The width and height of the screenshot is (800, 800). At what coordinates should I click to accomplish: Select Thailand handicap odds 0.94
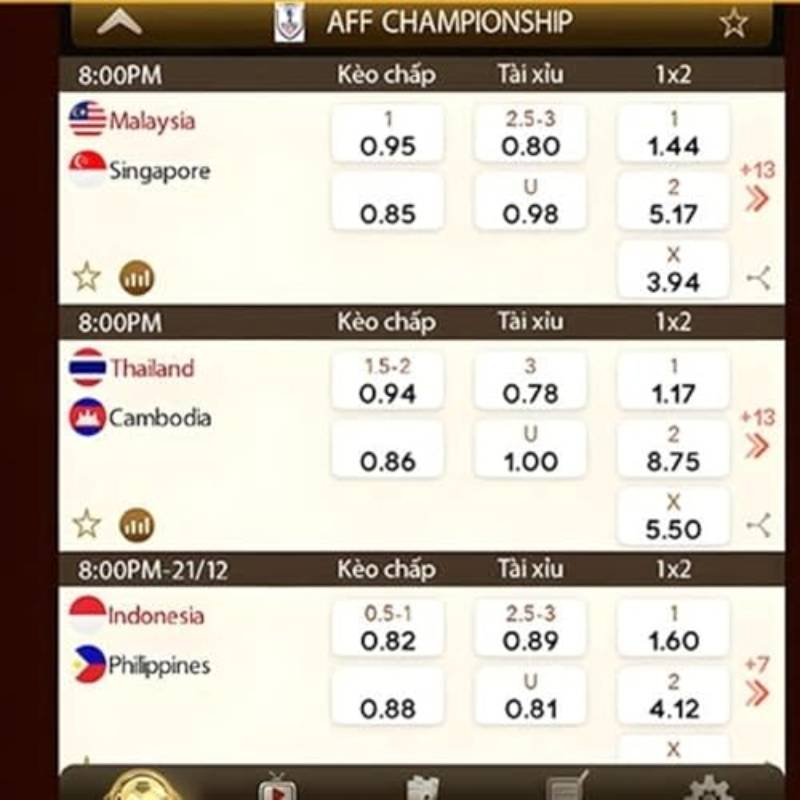[387, 383]
